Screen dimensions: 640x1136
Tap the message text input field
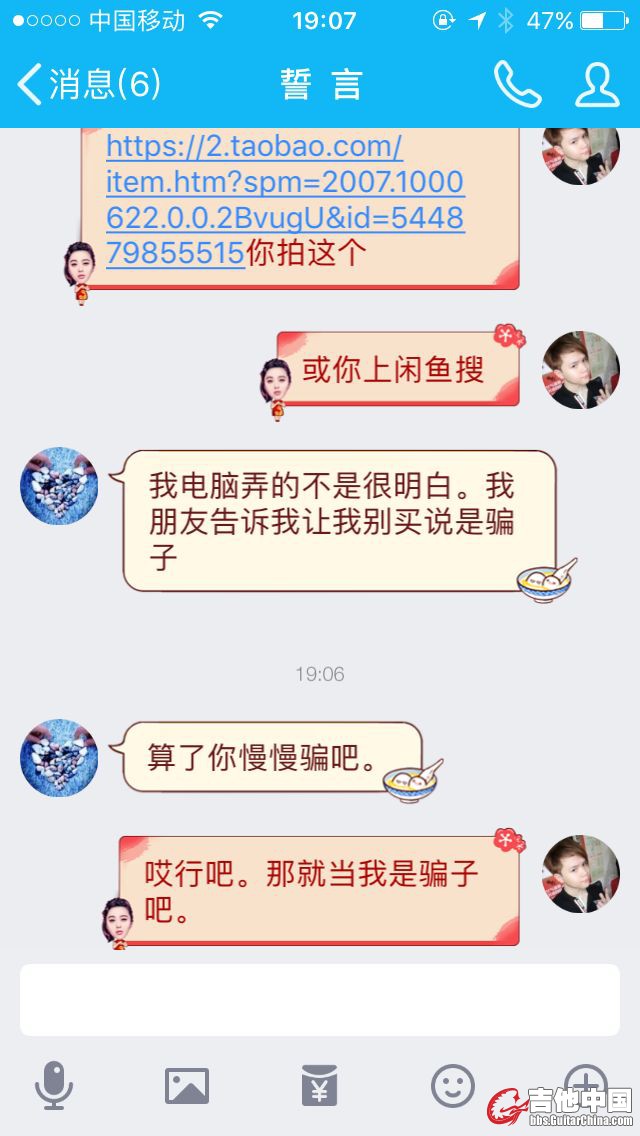[320, 1000]
